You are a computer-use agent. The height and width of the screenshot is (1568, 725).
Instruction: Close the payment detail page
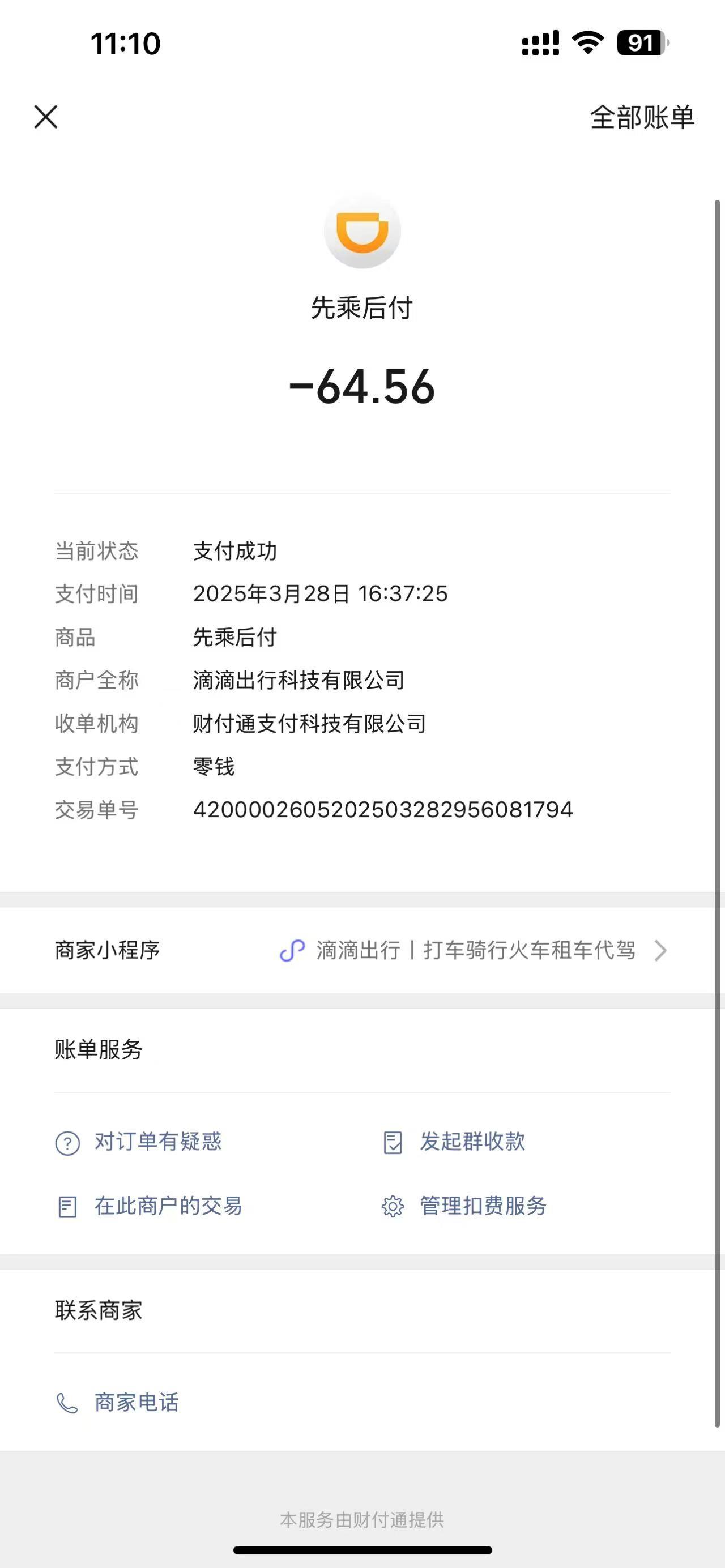click(46, 117)
